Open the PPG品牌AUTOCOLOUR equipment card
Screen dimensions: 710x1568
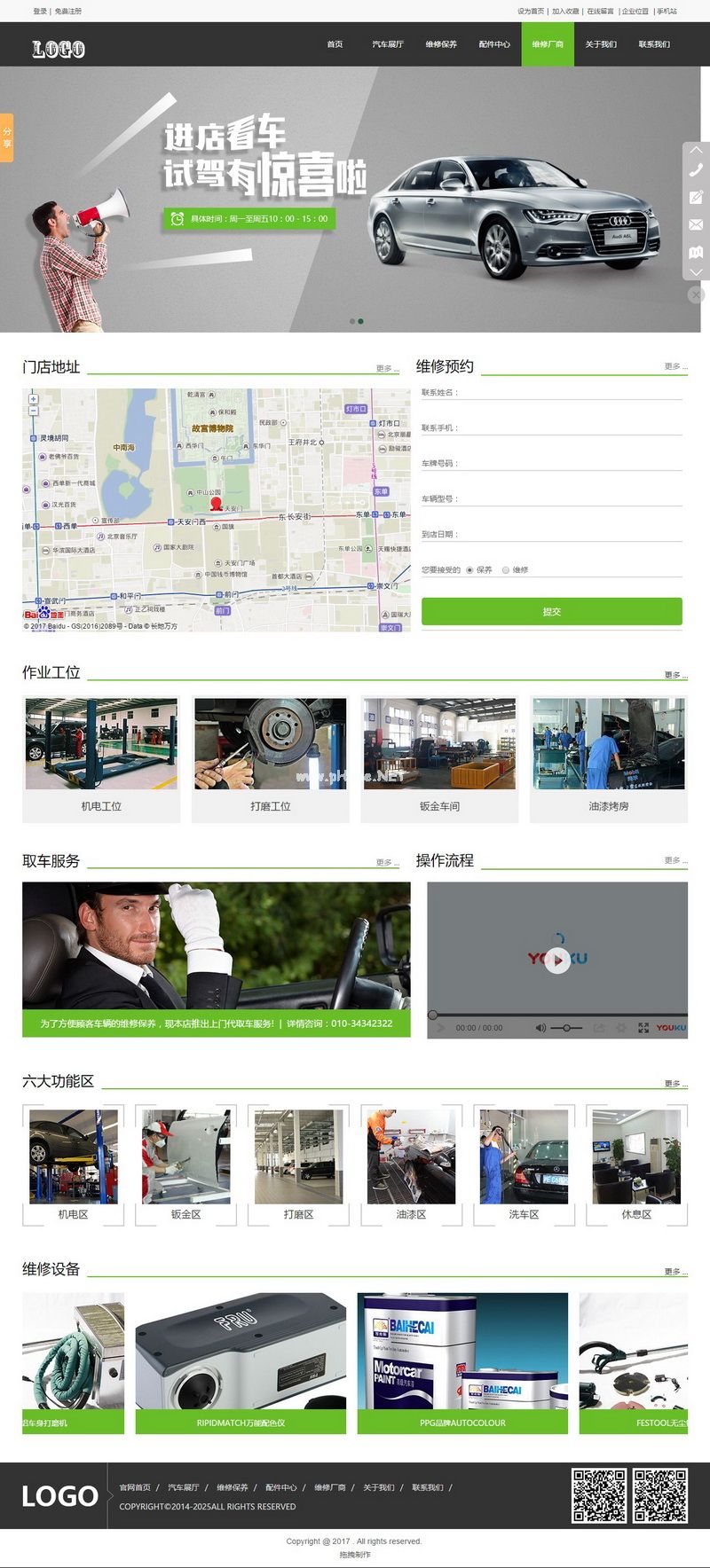[462, 1361]
